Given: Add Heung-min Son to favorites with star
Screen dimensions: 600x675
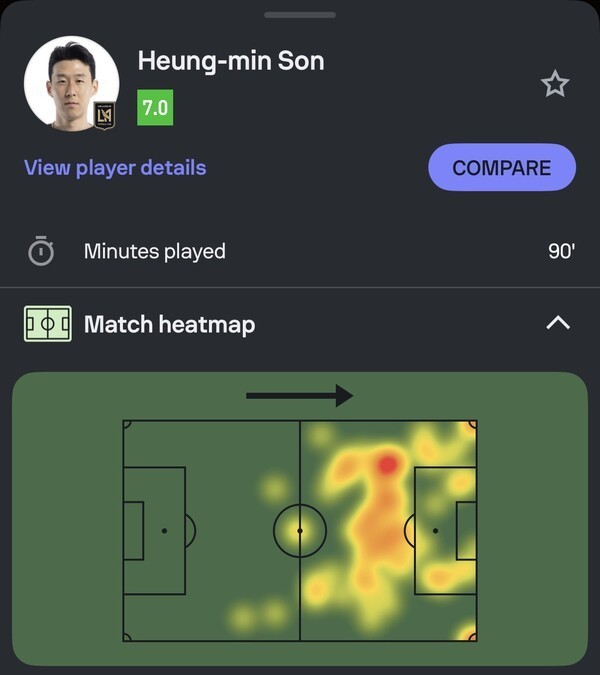Looking at the screenshot, I should [x=555, y=84].
